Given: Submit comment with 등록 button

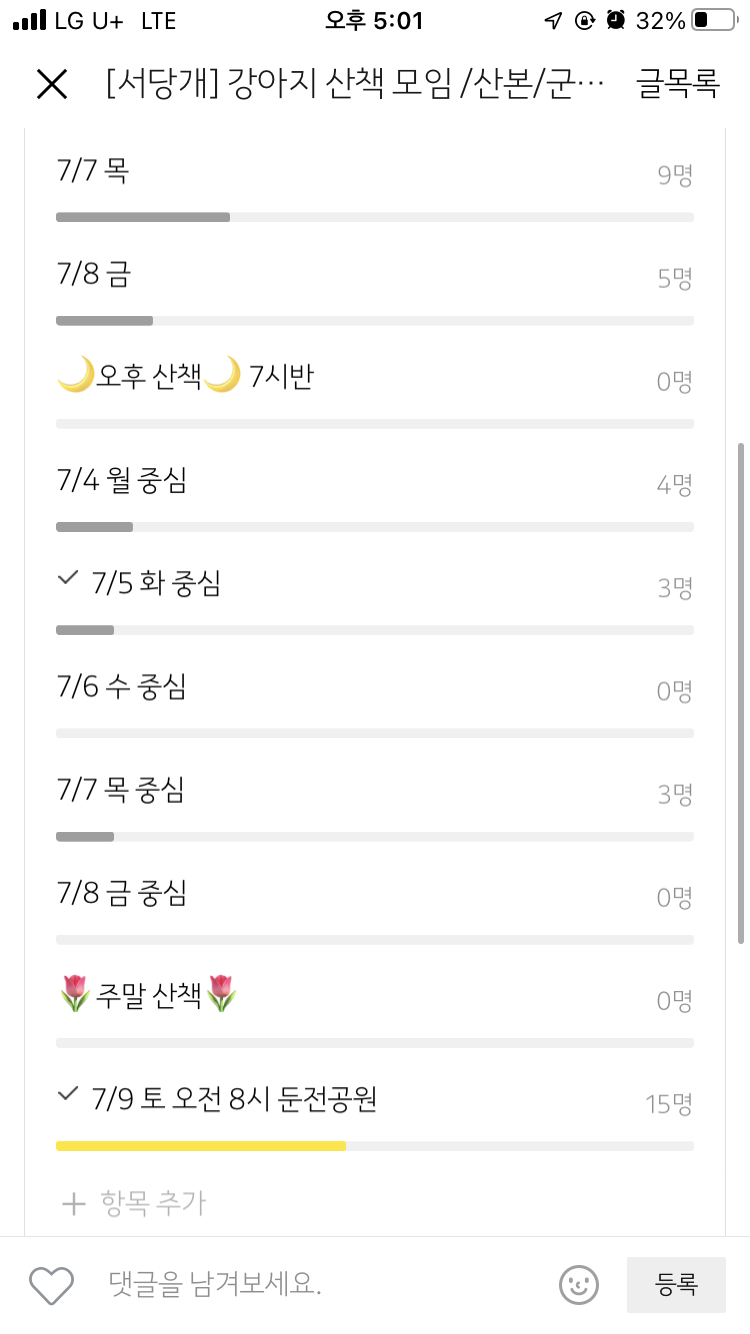Looking at the screenshot, I should [676, 1285].
